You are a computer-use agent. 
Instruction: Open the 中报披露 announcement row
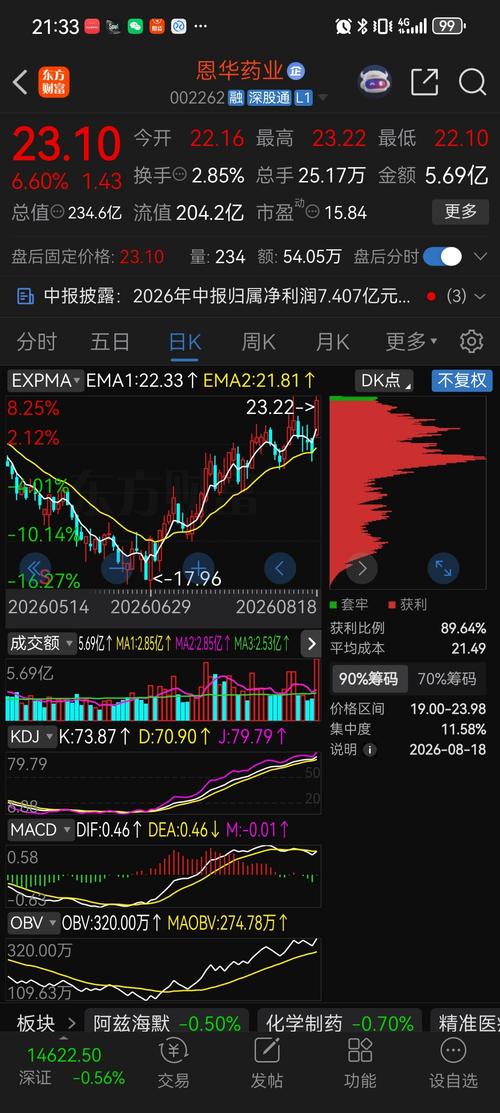point(250,296)
